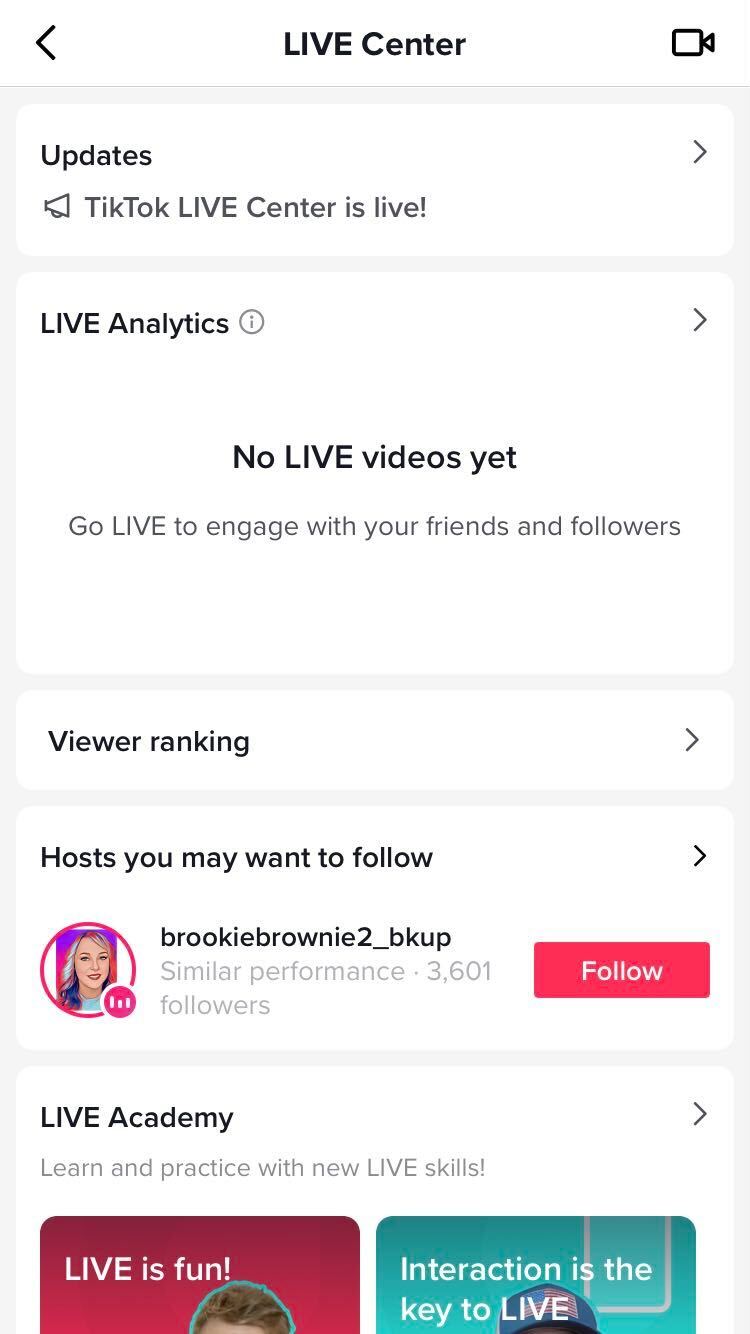Open the Viewer ranking list
This screenshot has height=1334, width=750.
[x=692, y=740]
